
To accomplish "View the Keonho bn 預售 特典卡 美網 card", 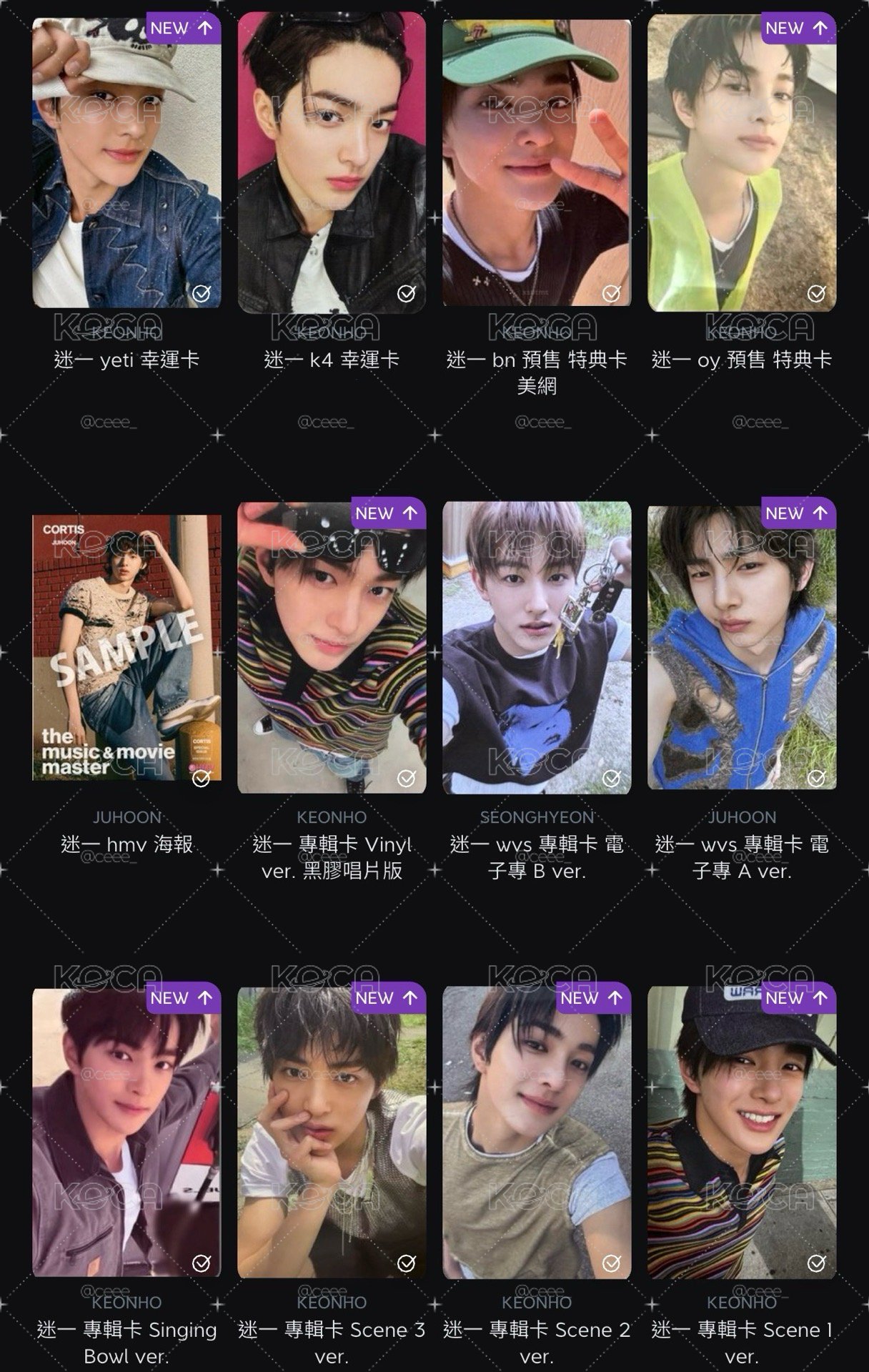I will [537, 163].
